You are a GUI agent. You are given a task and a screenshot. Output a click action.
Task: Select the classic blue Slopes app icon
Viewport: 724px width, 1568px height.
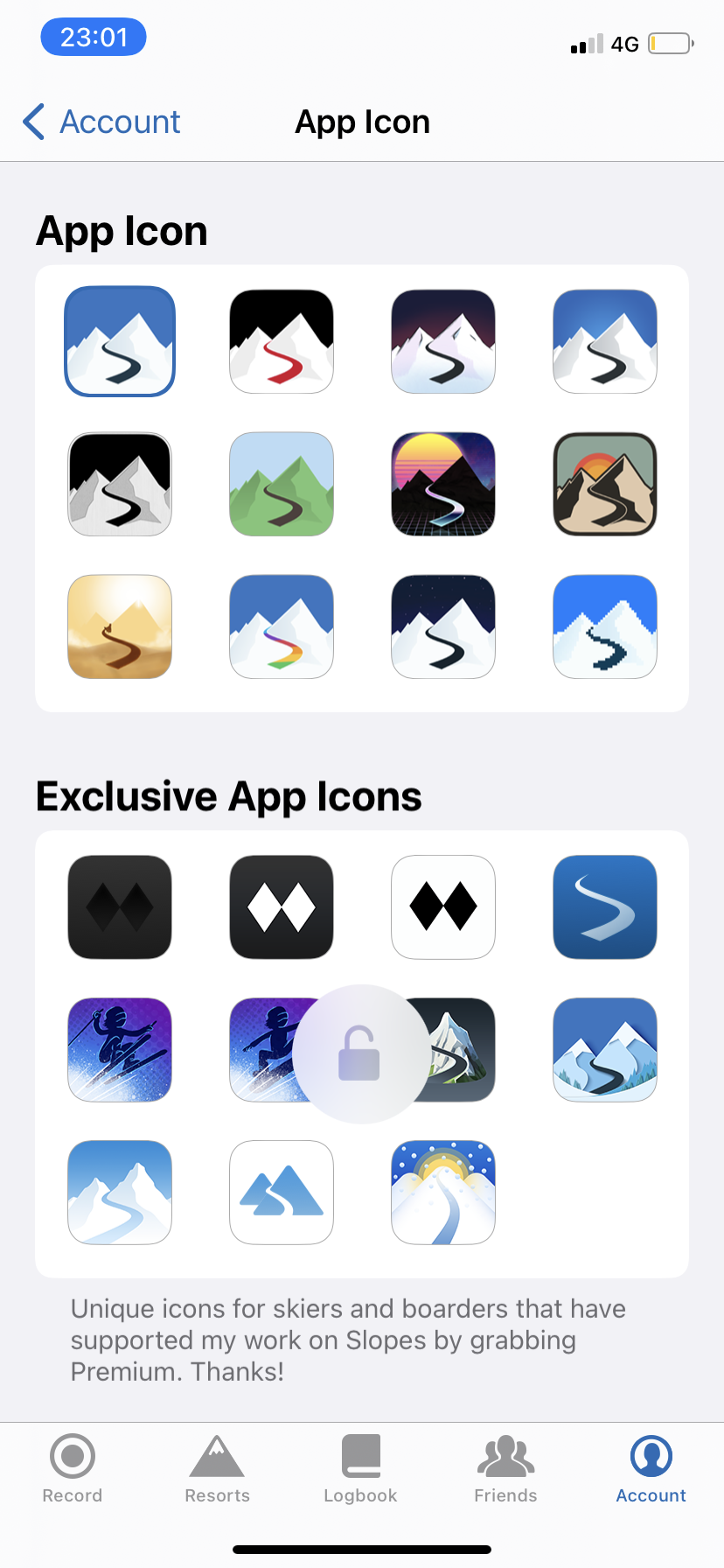coord(119,340)
